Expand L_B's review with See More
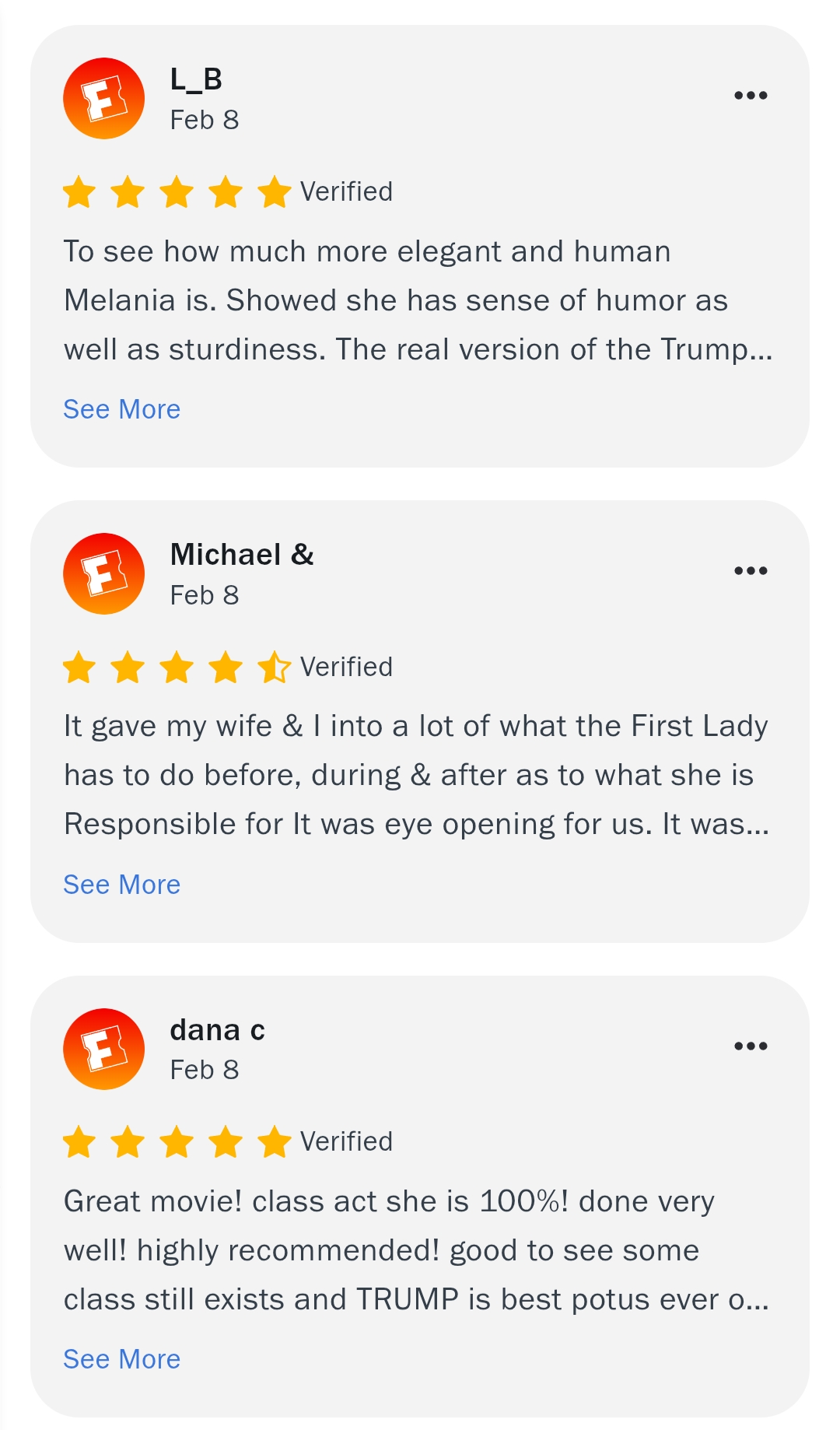This screenshot has height=1430, width=840. [122, 409]
